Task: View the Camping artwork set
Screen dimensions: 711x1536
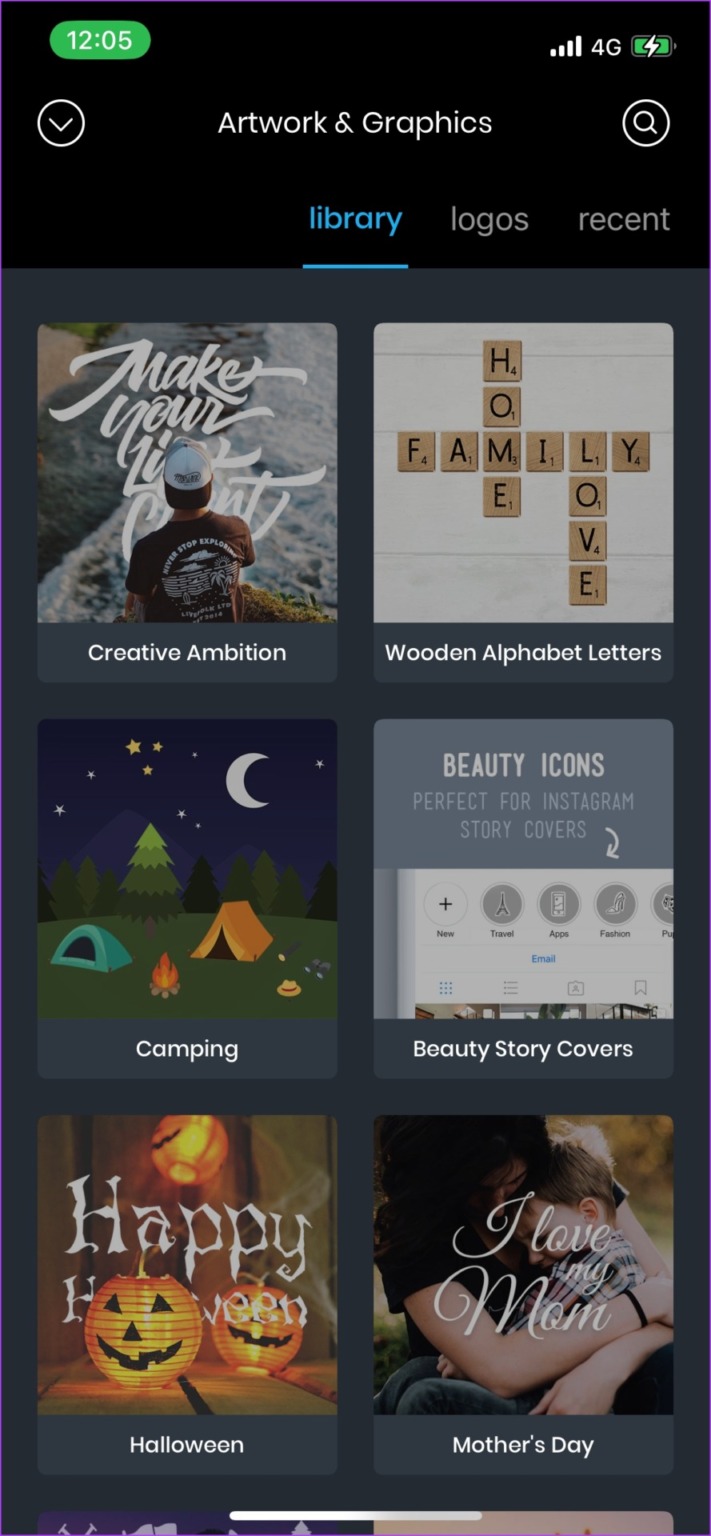Action: point(187,896)
